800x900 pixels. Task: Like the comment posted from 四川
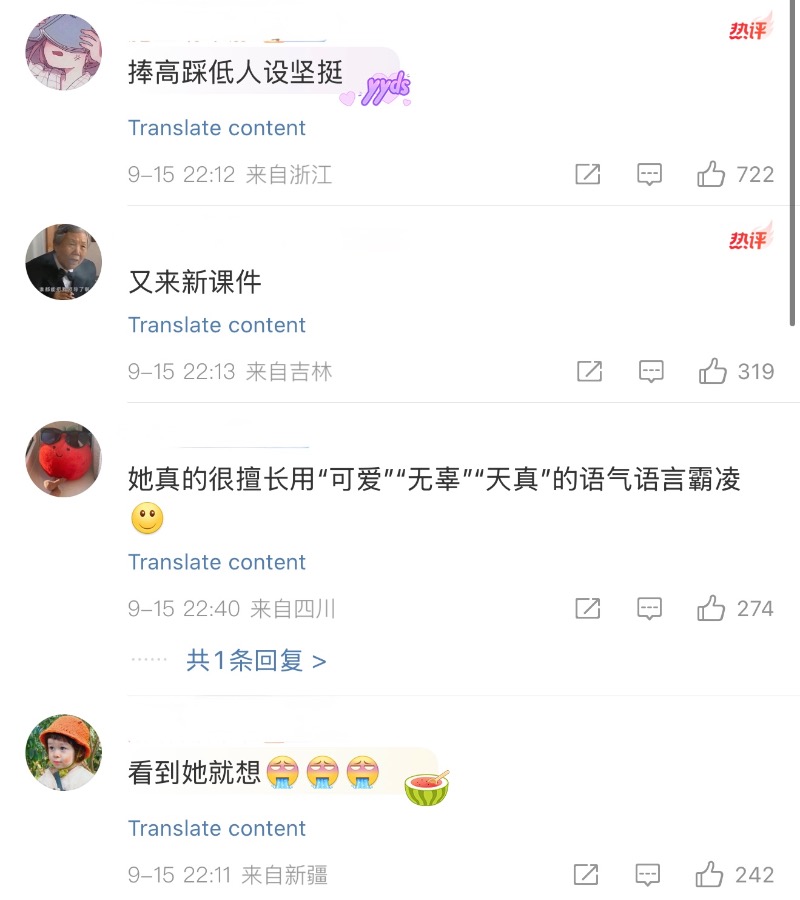711,608
